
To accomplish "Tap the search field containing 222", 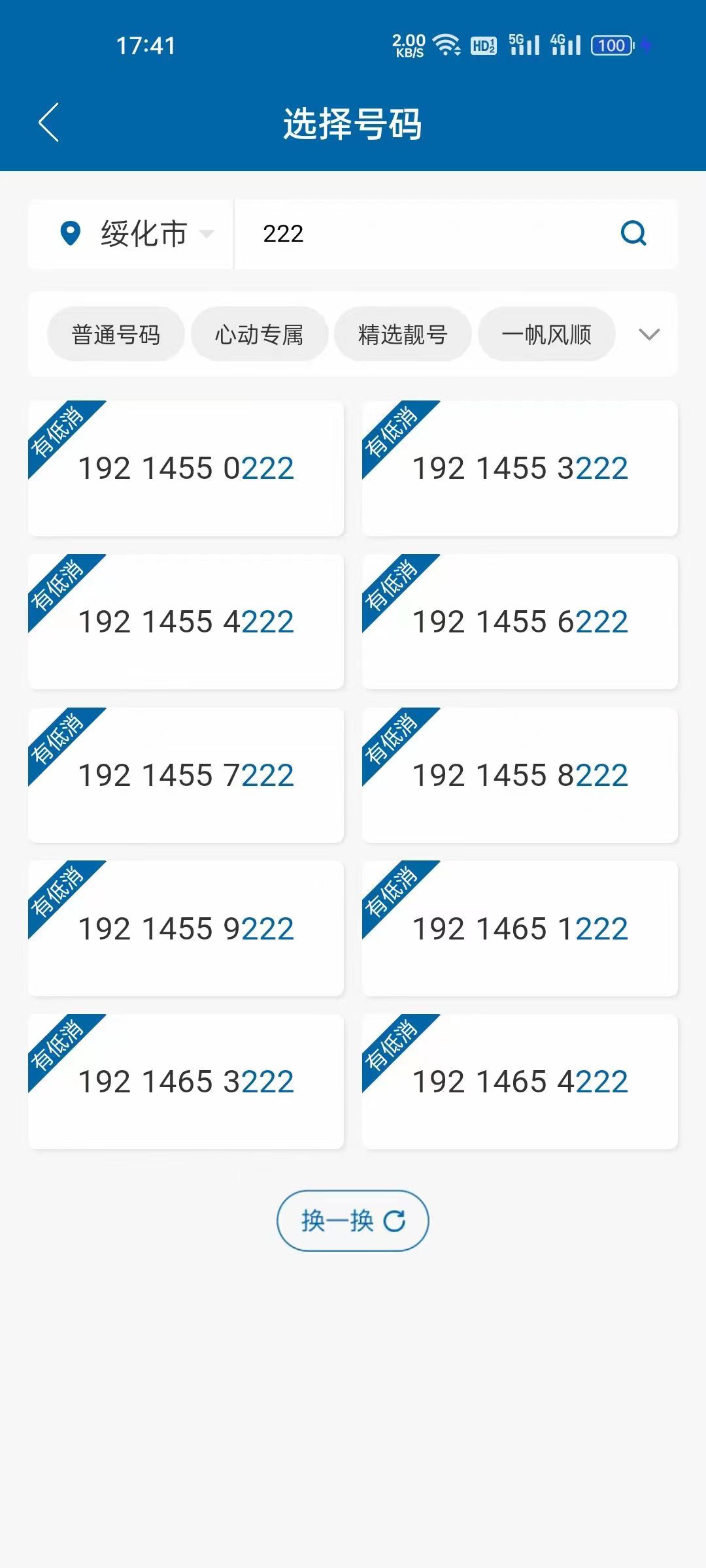I will click(418, 234).
